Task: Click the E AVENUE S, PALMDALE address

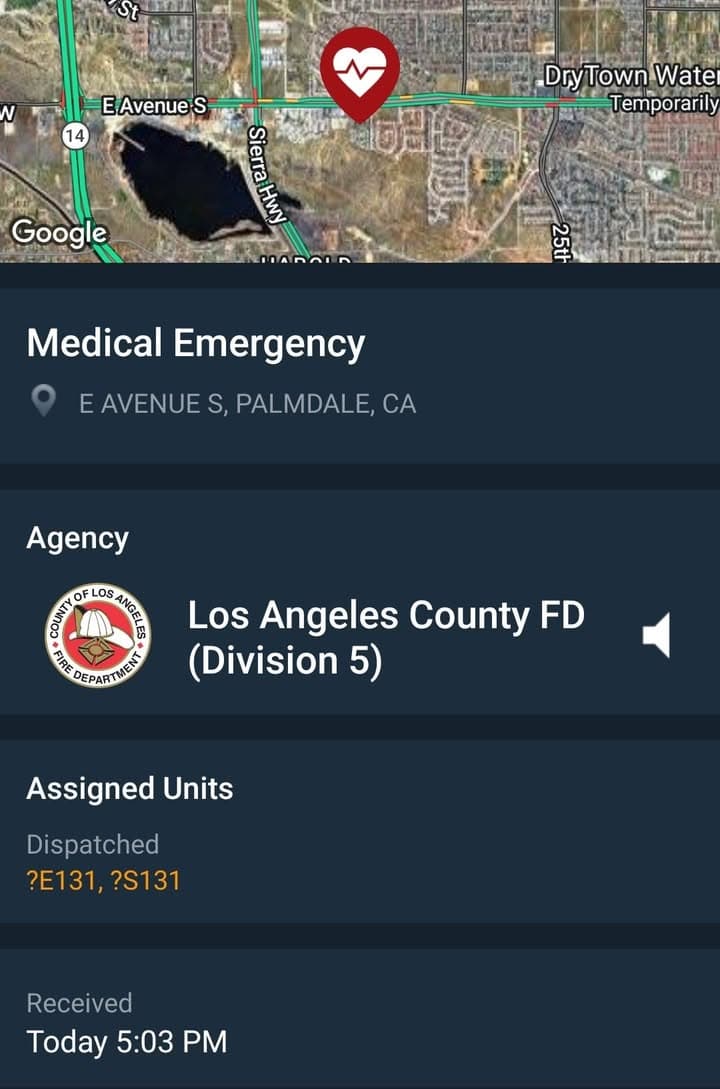Action: (x=250, y=404)
